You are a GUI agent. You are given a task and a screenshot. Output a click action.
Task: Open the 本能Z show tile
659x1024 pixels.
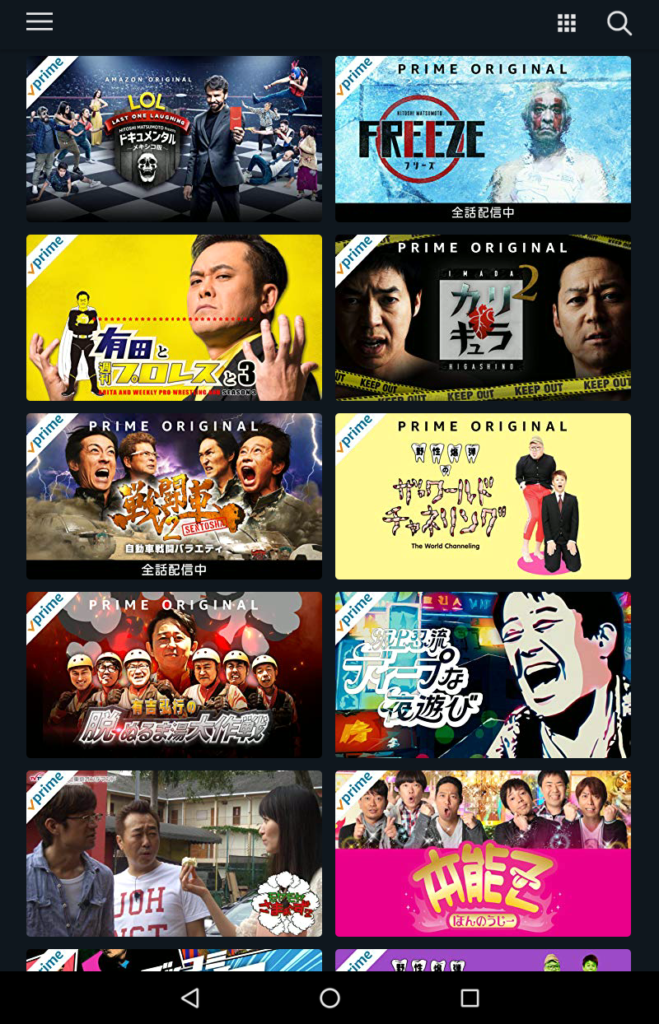(483, 852)
